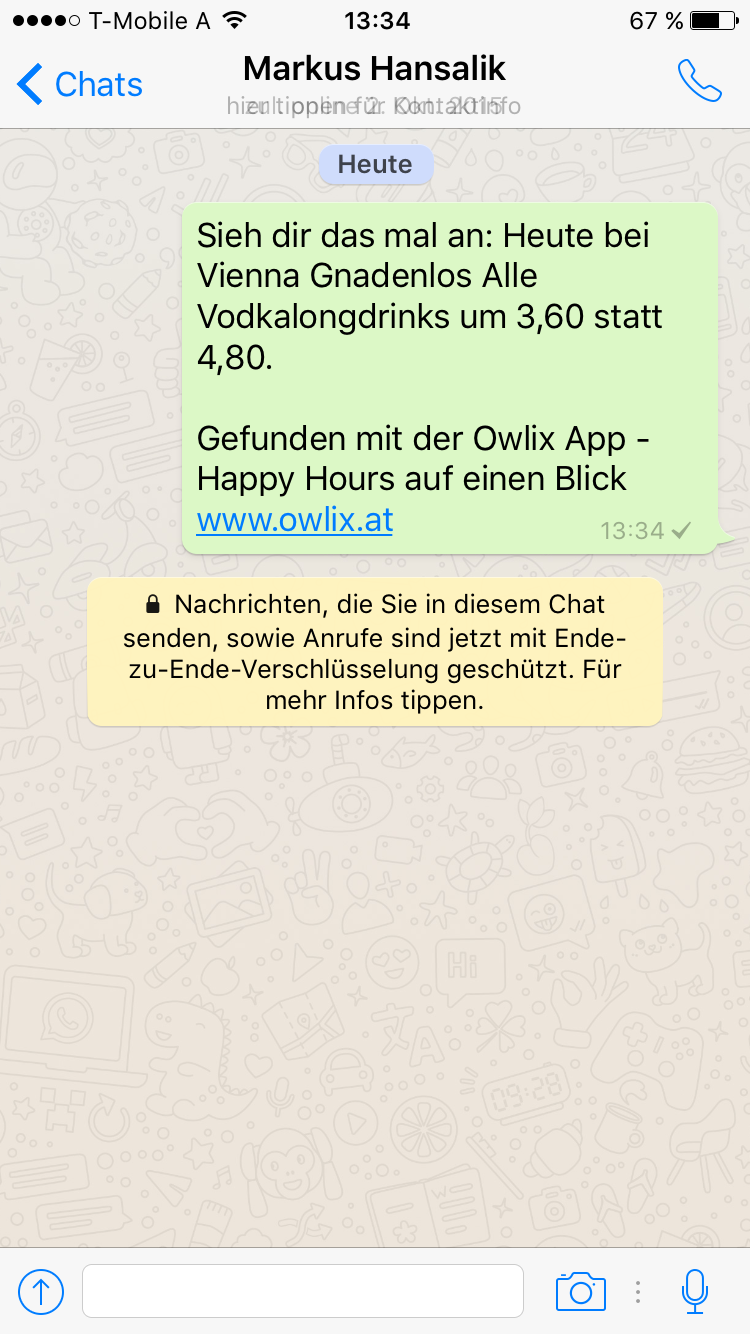This screenshot has width=750, height=1334.
Task: Tap the microphone to record voice message
Action: coord(695,1291)
